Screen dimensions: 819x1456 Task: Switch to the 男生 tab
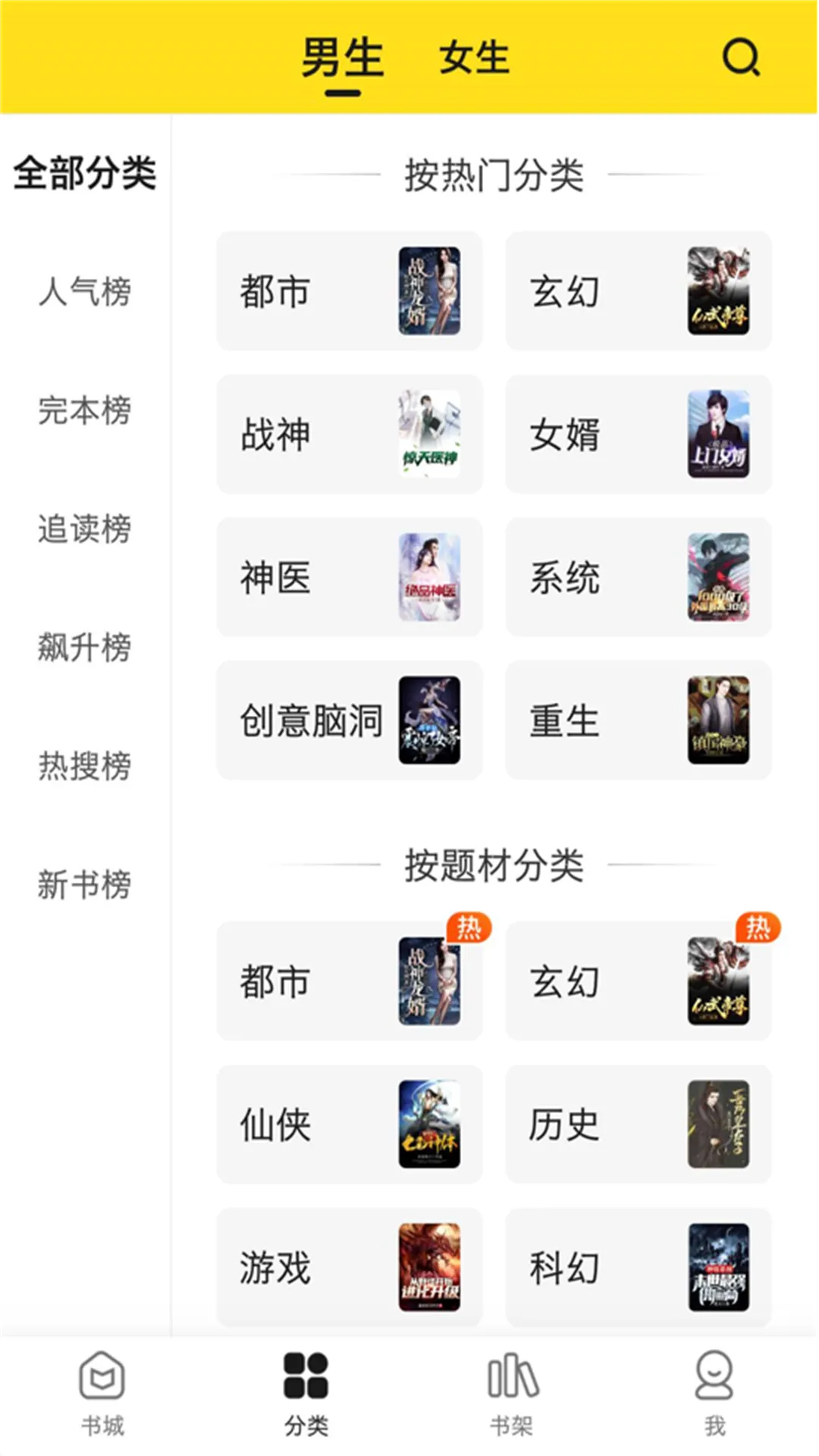click(343, 61)
